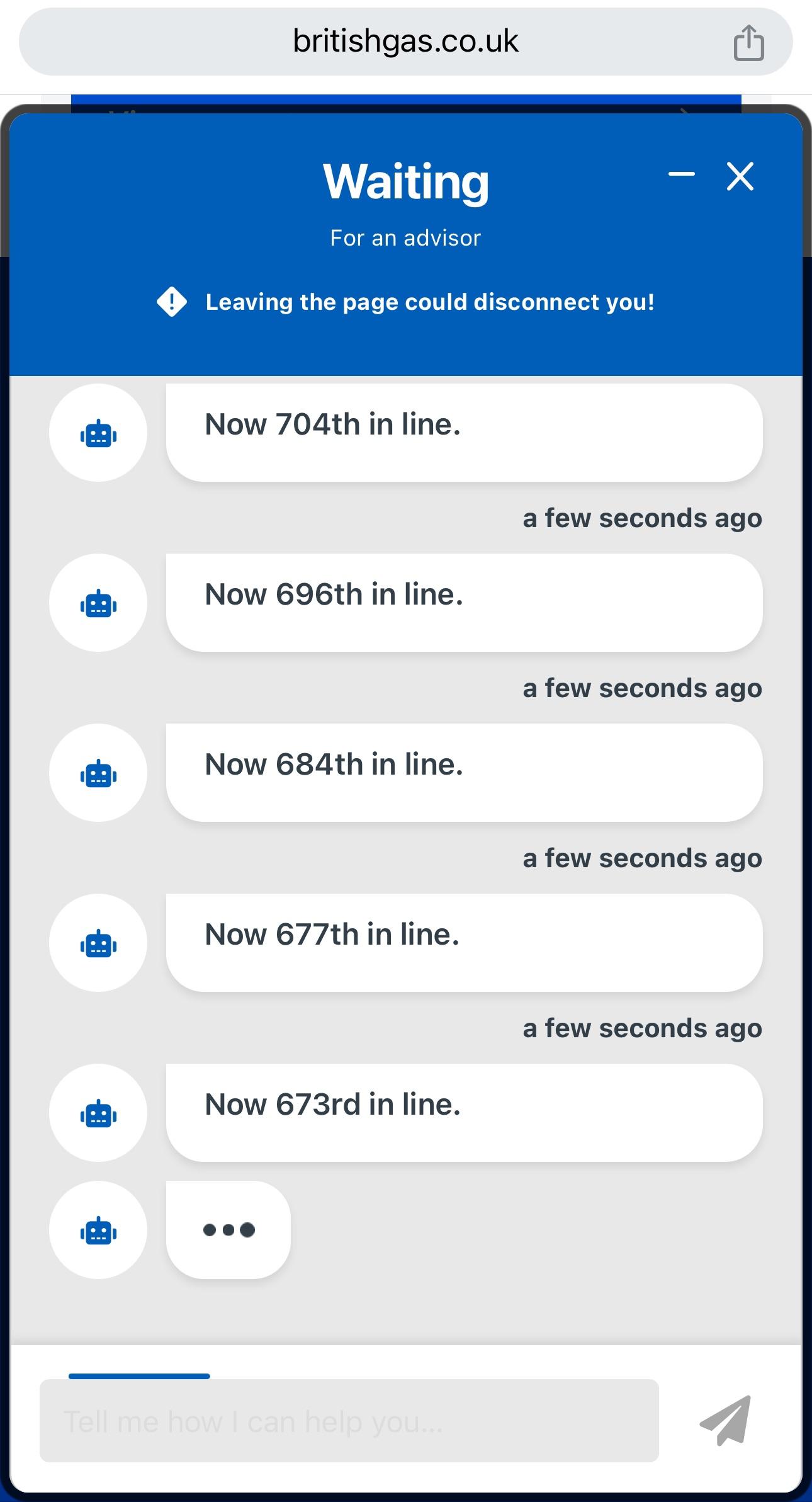Click the robot icon beside '696th in line'
The image size is (812, 1502).
[x=98, y=603]
